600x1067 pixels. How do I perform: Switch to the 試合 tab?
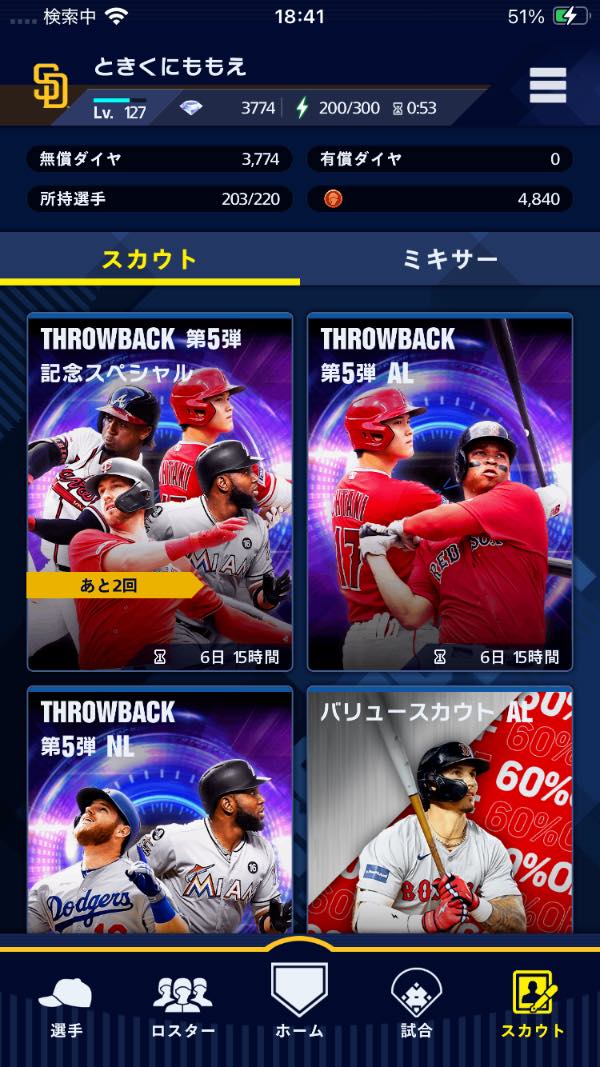(416, 1005)
